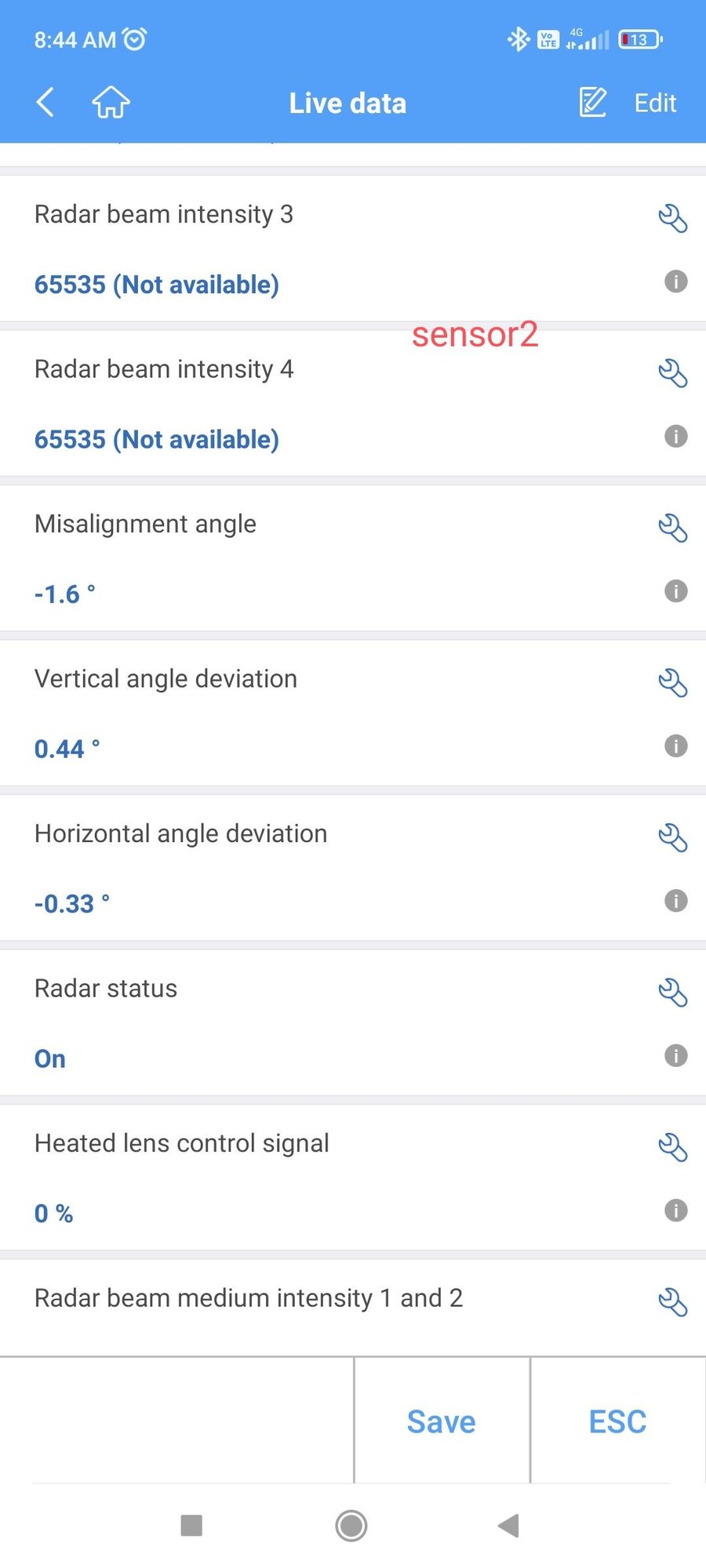This screenshot has width=706, height=1568.
Task: Tap the back arrow in the header
Action: click(45, 102)
